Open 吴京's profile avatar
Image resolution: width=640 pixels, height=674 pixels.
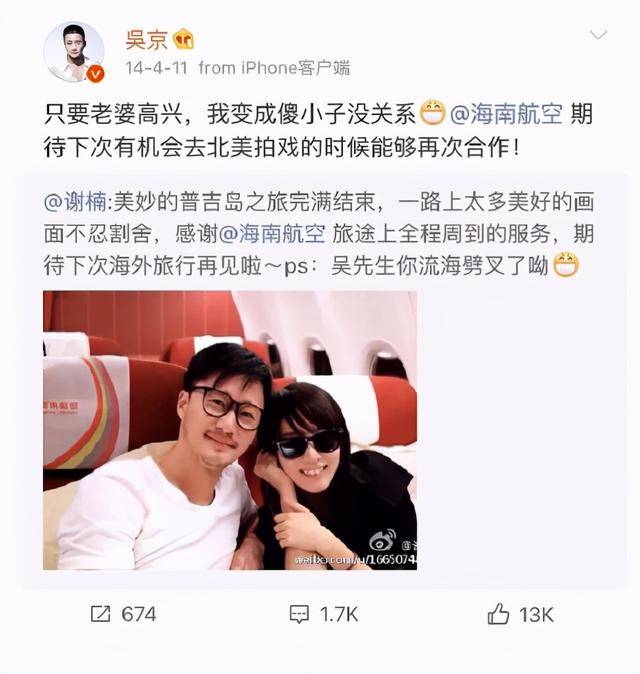click(73, 52)
